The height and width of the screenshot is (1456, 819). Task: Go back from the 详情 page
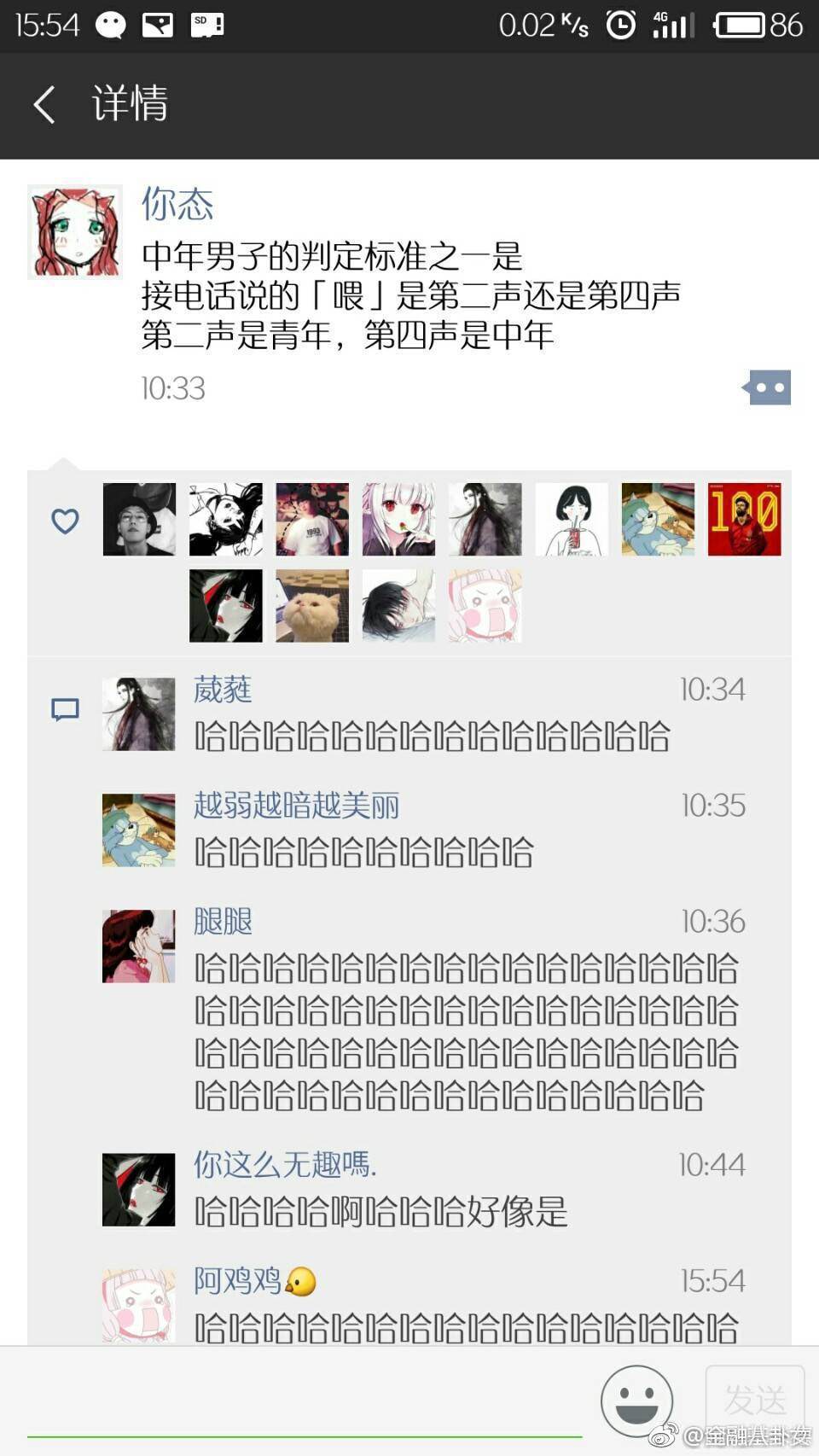(44, 105)
